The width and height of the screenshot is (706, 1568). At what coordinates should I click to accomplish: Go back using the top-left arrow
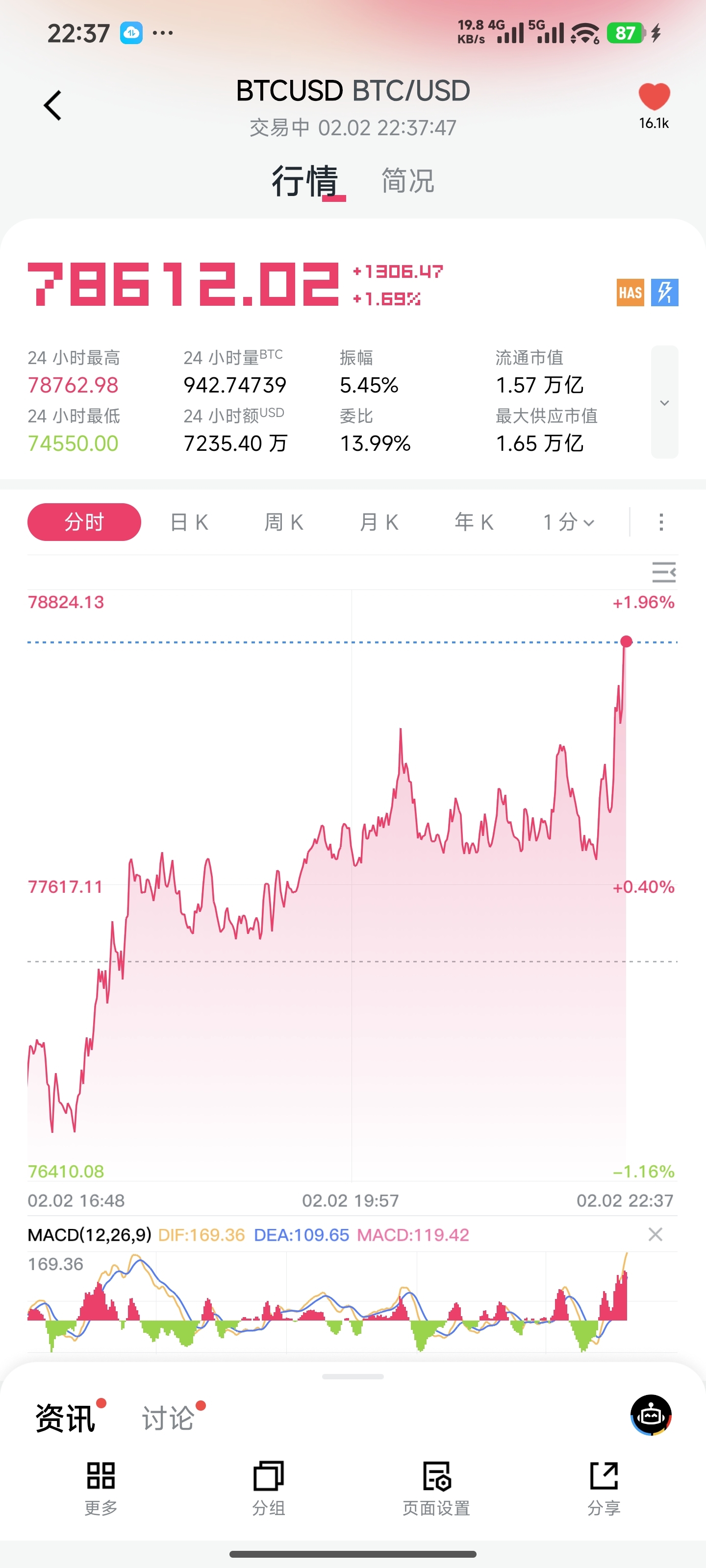53,105
